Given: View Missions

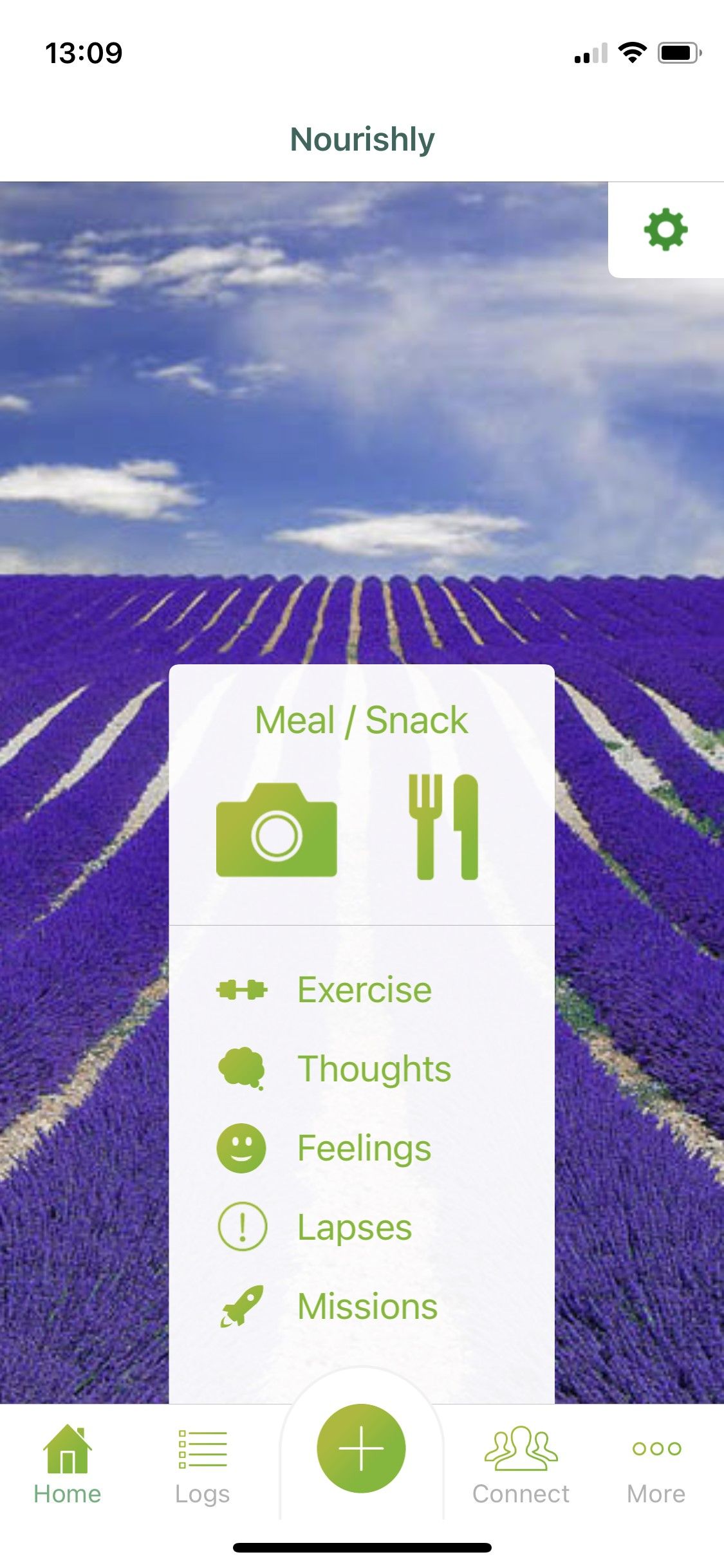Looking at the screenshot, I should (x=367, y=1307).
